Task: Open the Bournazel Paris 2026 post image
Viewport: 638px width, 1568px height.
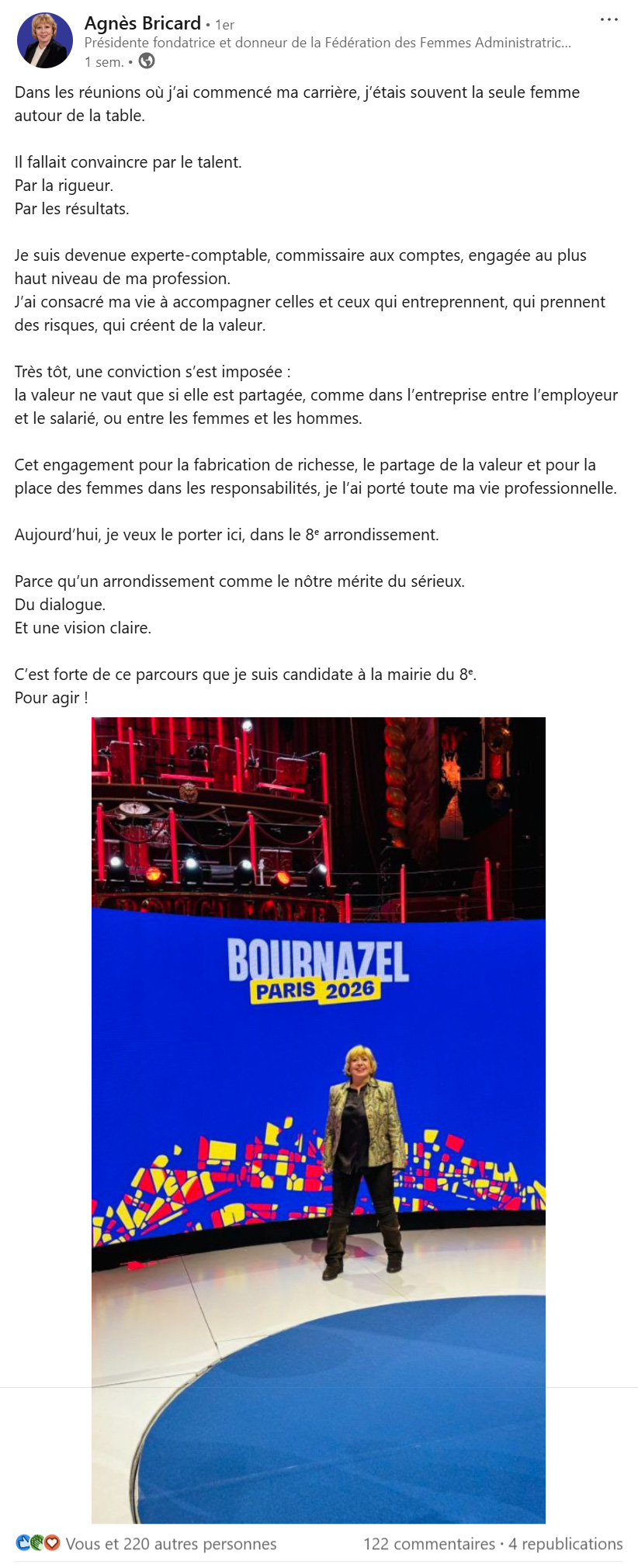Action: tap(318, 1119)
